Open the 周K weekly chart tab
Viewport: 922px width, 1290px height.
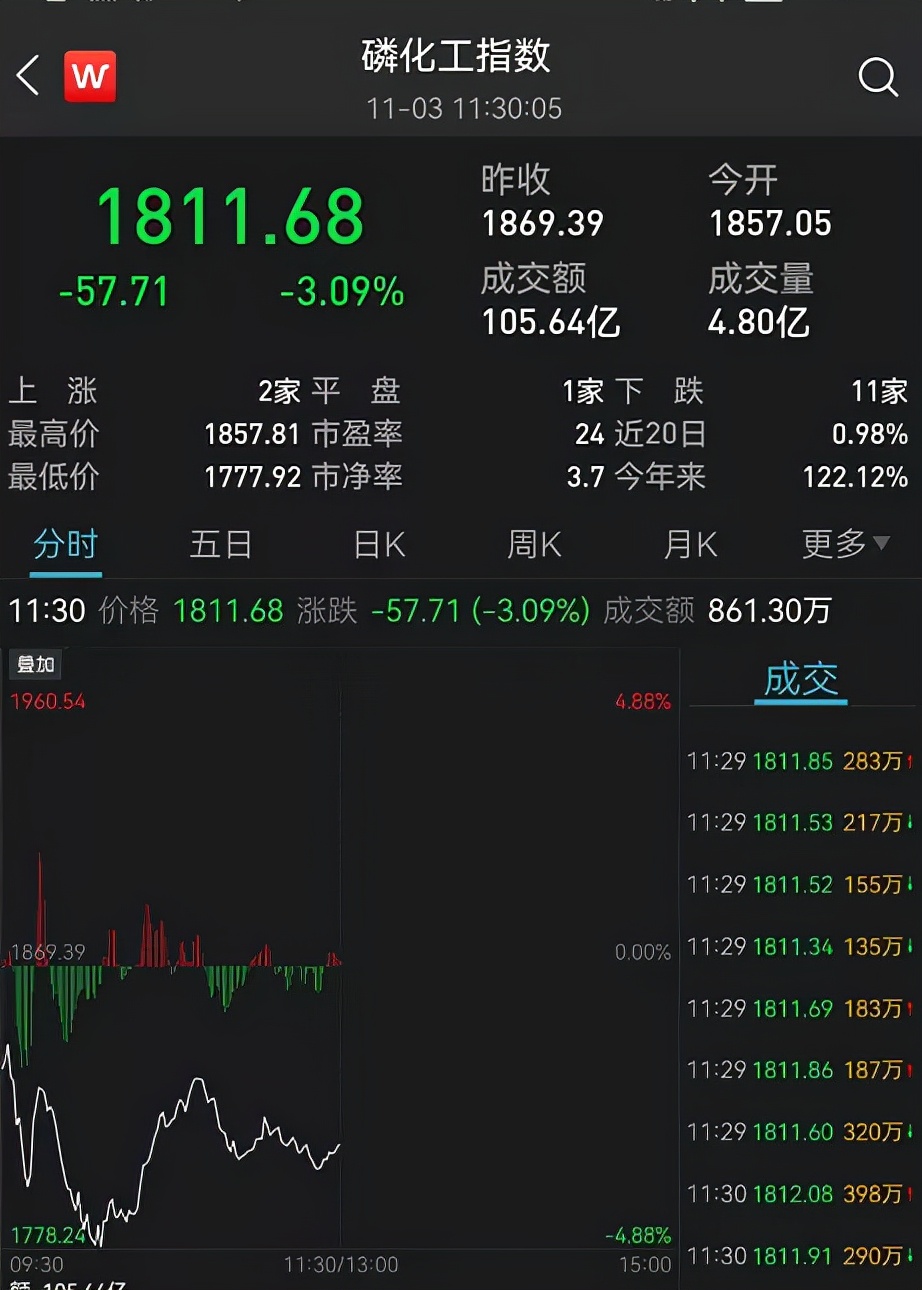(x=533, y=543)
